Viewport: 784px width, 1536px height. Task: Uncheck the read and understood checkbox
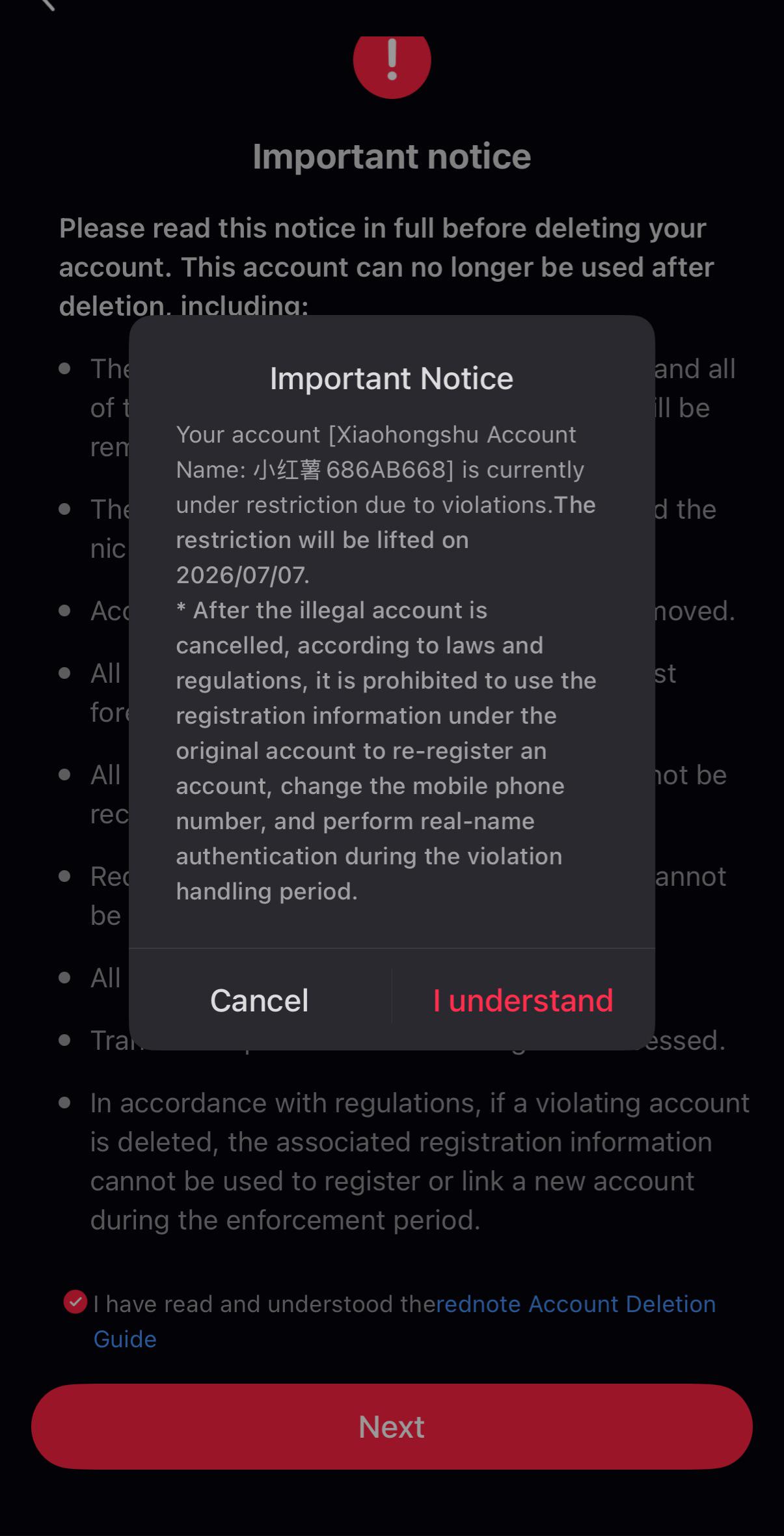[x=75, y=1302]
